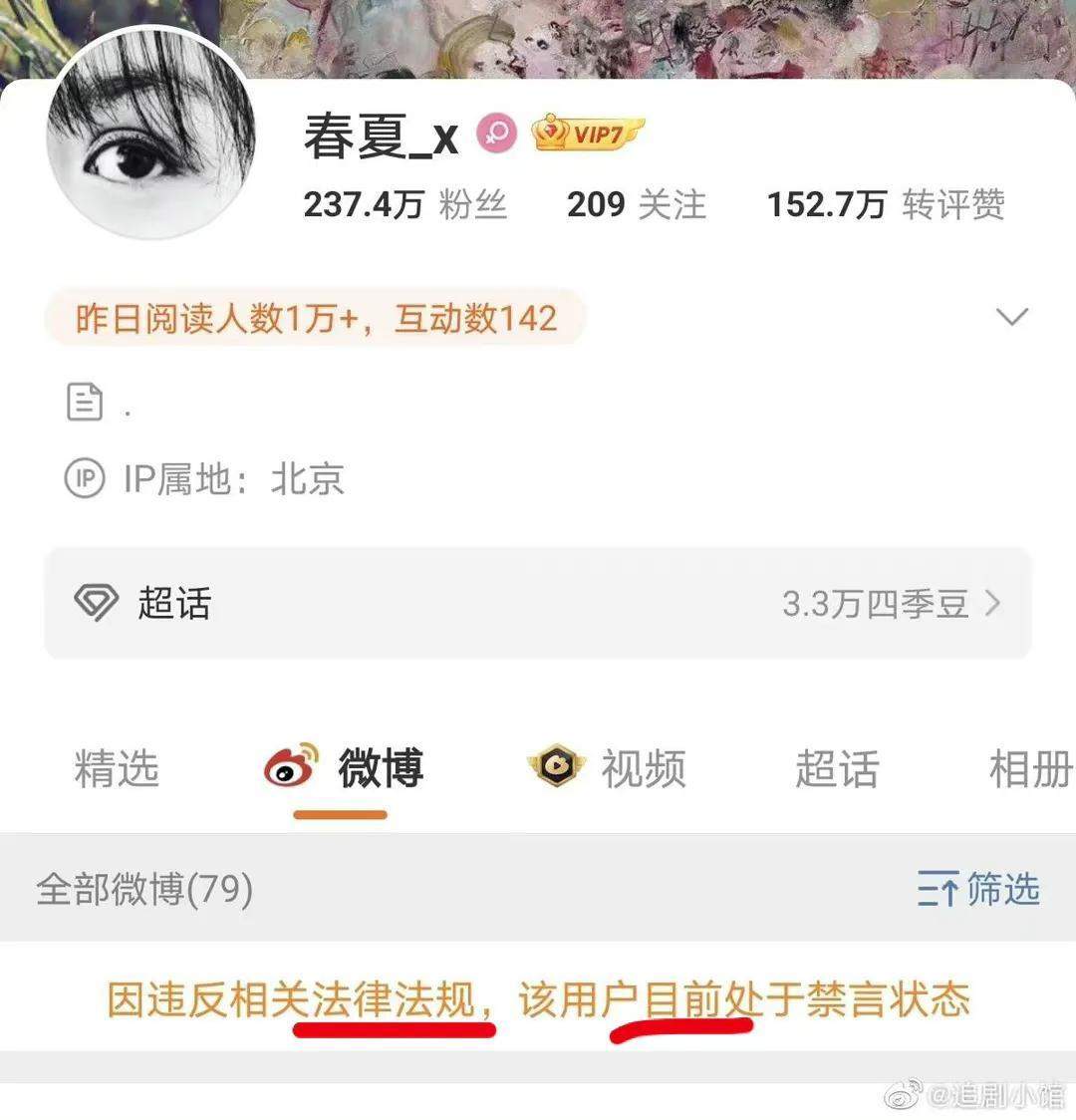The image size is (1076, 1120).
Task: Open the 筛选 filter for posts
Action: pos(978,888)
